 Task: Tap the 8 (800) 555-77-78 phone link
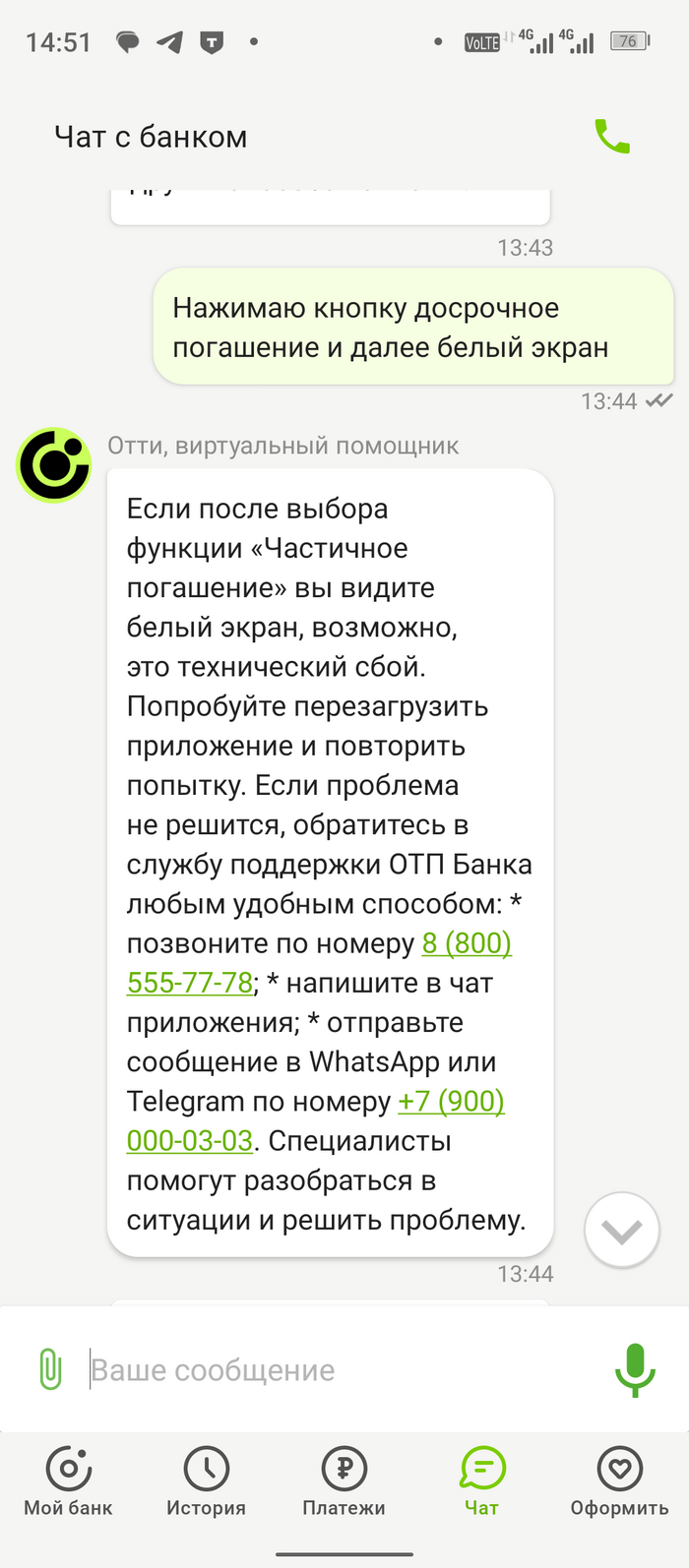tap(467, 943)
